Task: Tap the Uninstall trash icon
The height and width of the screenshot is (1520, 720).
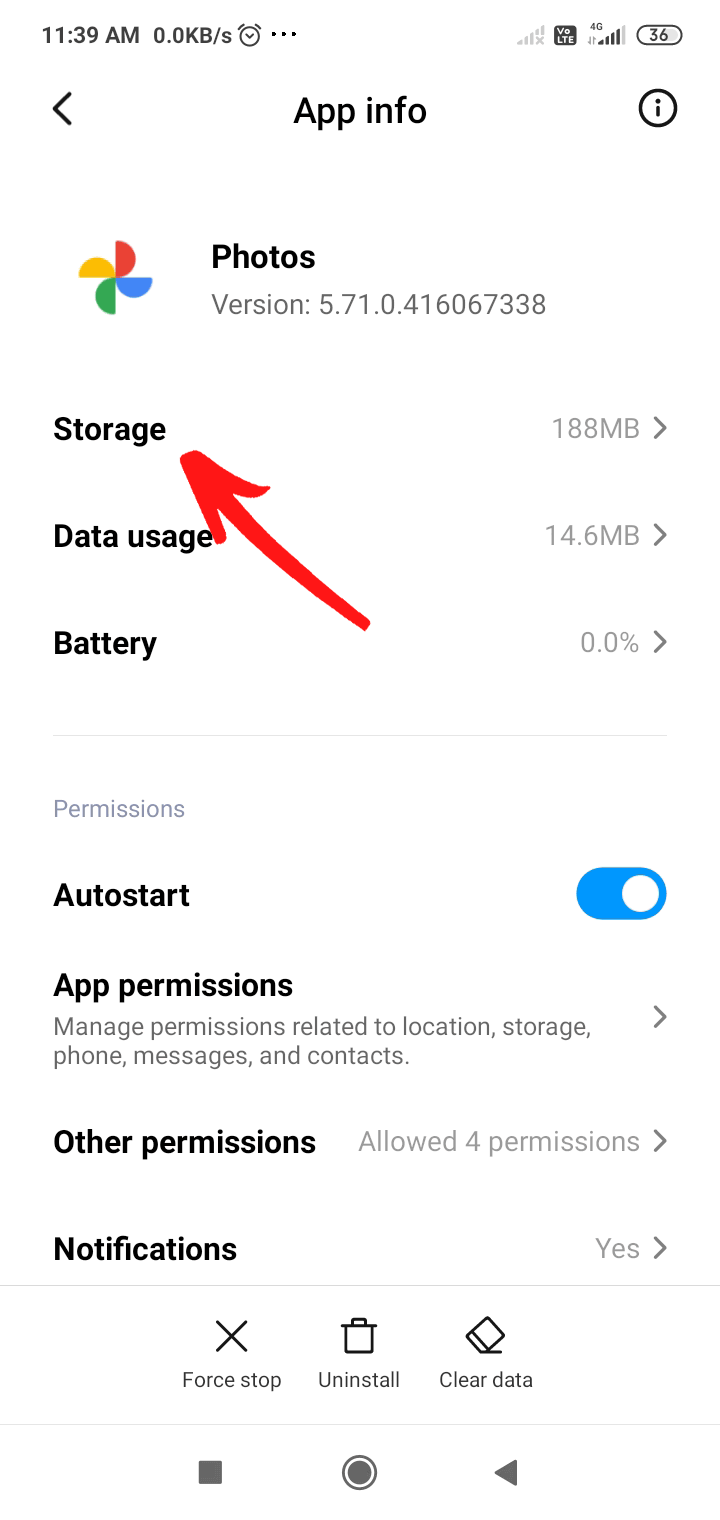Action: pyautogui.click(x=359, y=1334)
